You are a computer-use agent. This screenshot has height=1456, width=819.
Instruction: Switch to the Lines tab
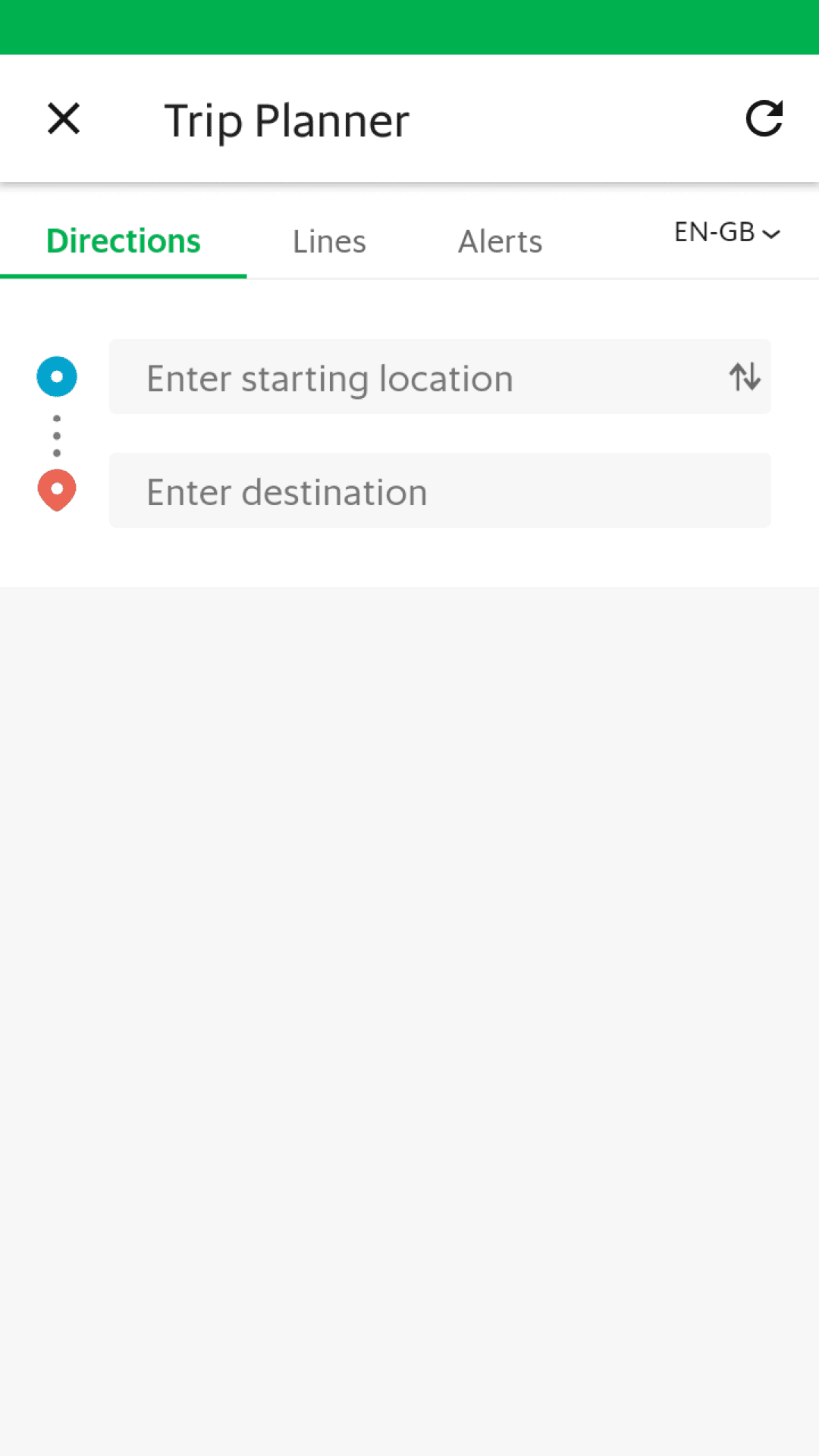(329, 241)
